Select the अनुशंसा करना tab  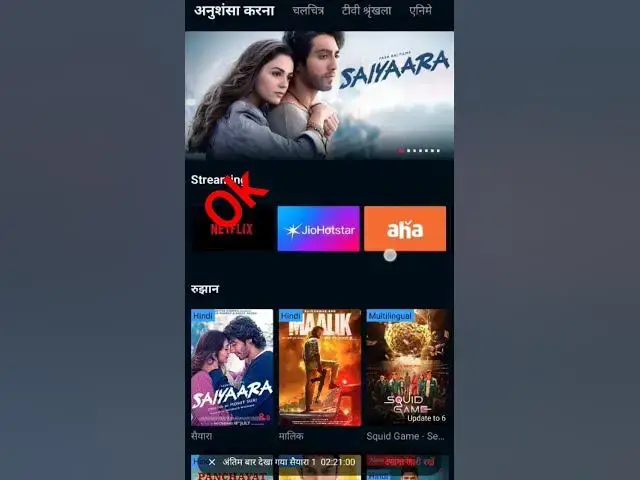234,11
